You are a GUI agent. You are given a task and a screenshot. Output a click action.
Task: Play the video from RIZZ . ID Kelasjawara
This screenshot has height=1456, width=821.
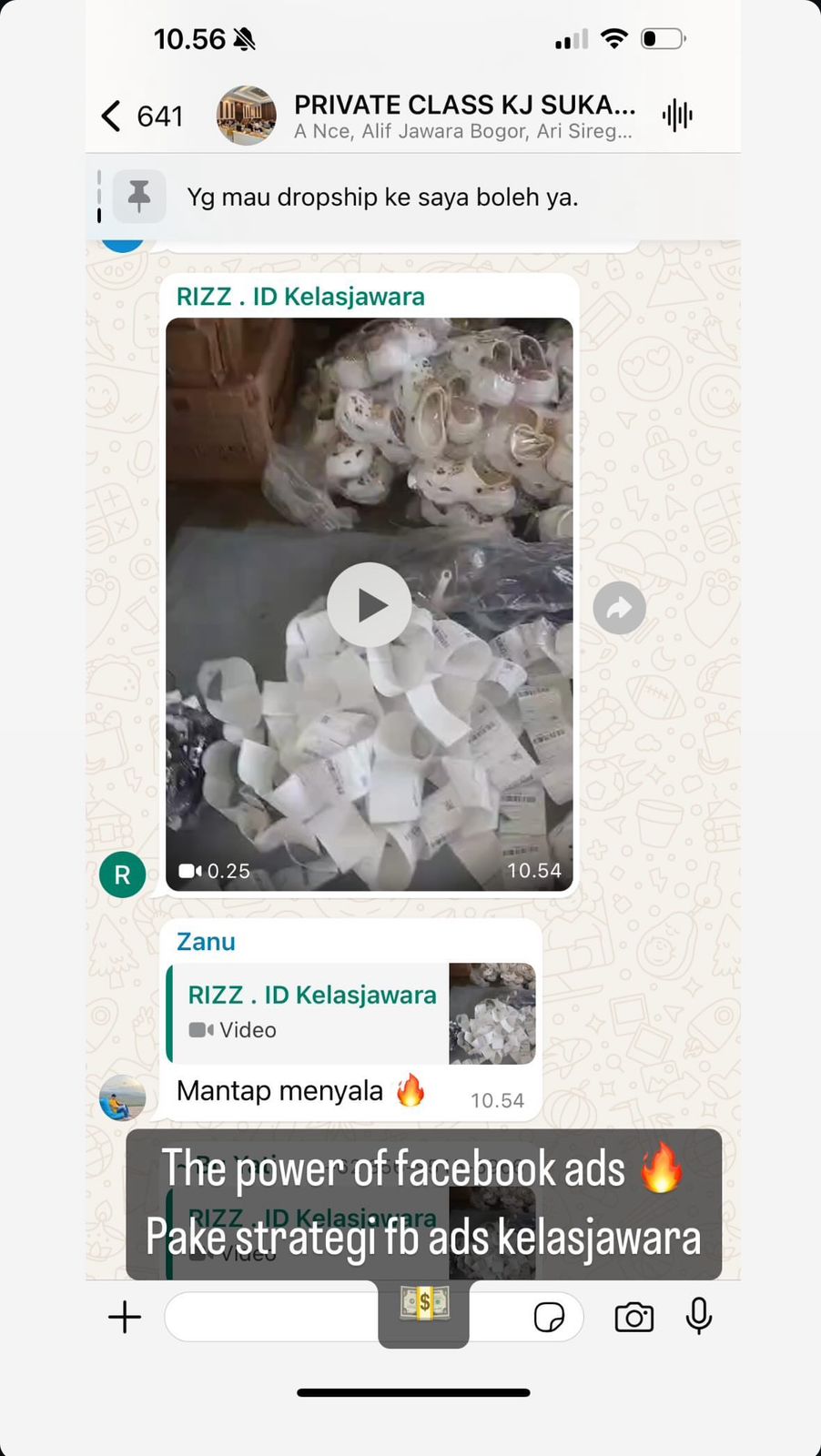(369, 605)
